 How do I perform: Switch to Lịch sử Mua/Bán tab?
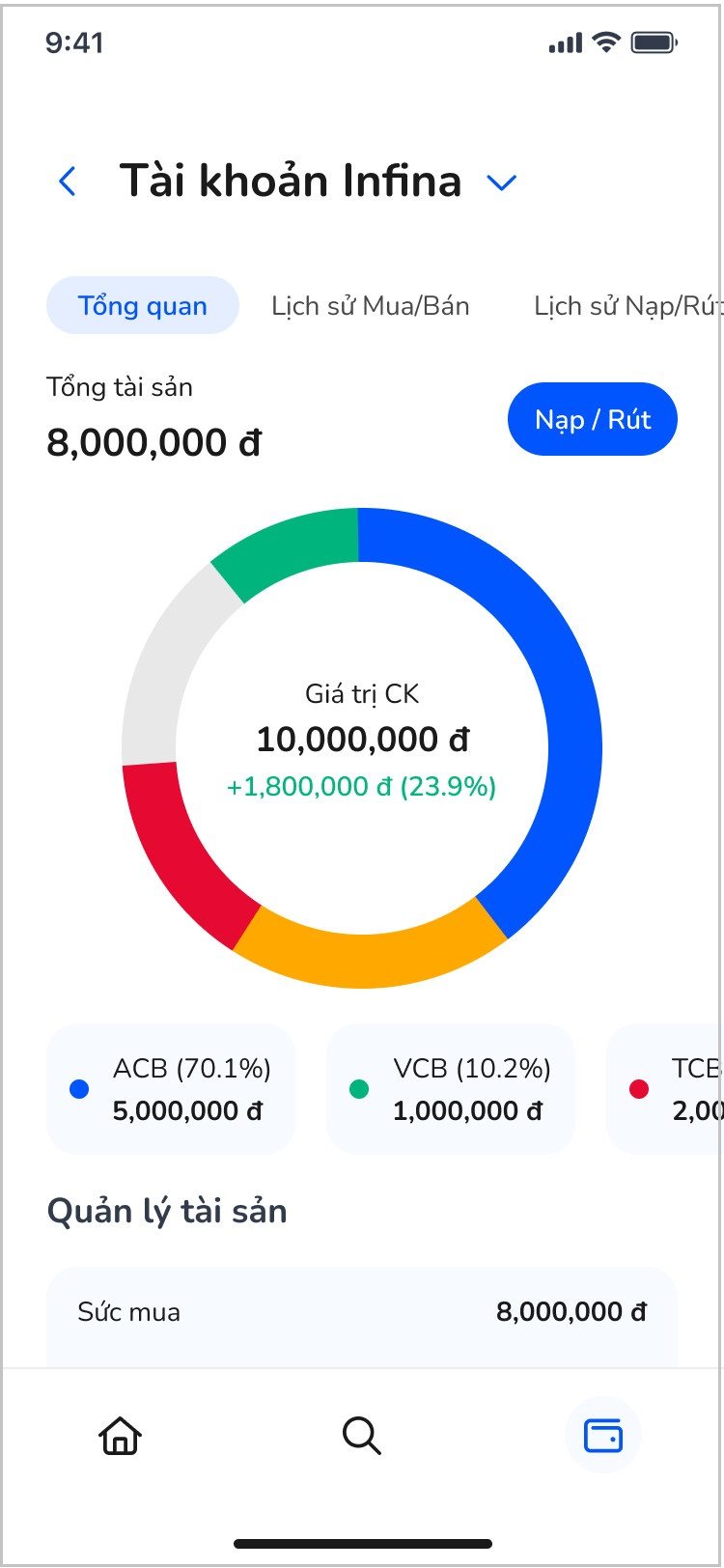371,306
